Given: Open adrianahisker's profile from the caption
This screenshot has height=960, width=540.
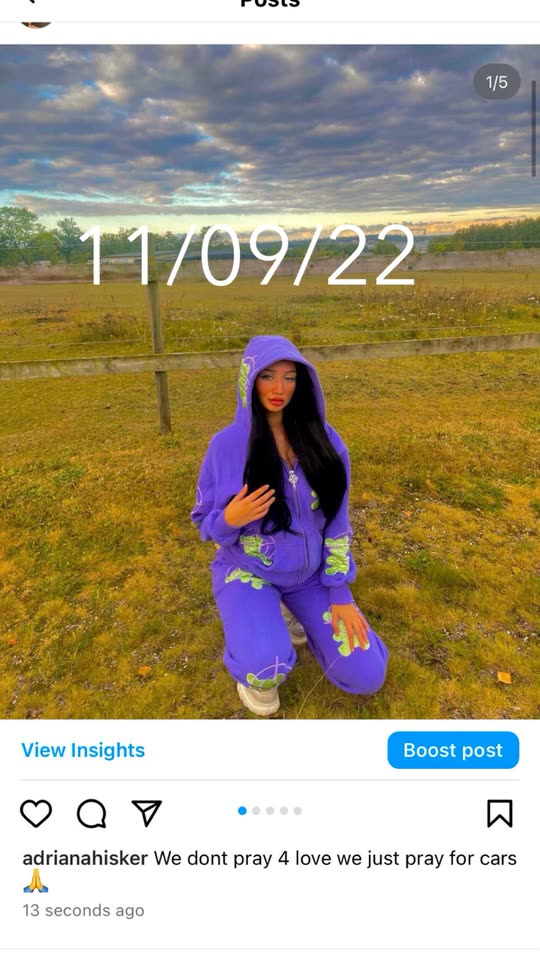Looking at the screenshot, I should pyautogui.click(x=85, y=858).
